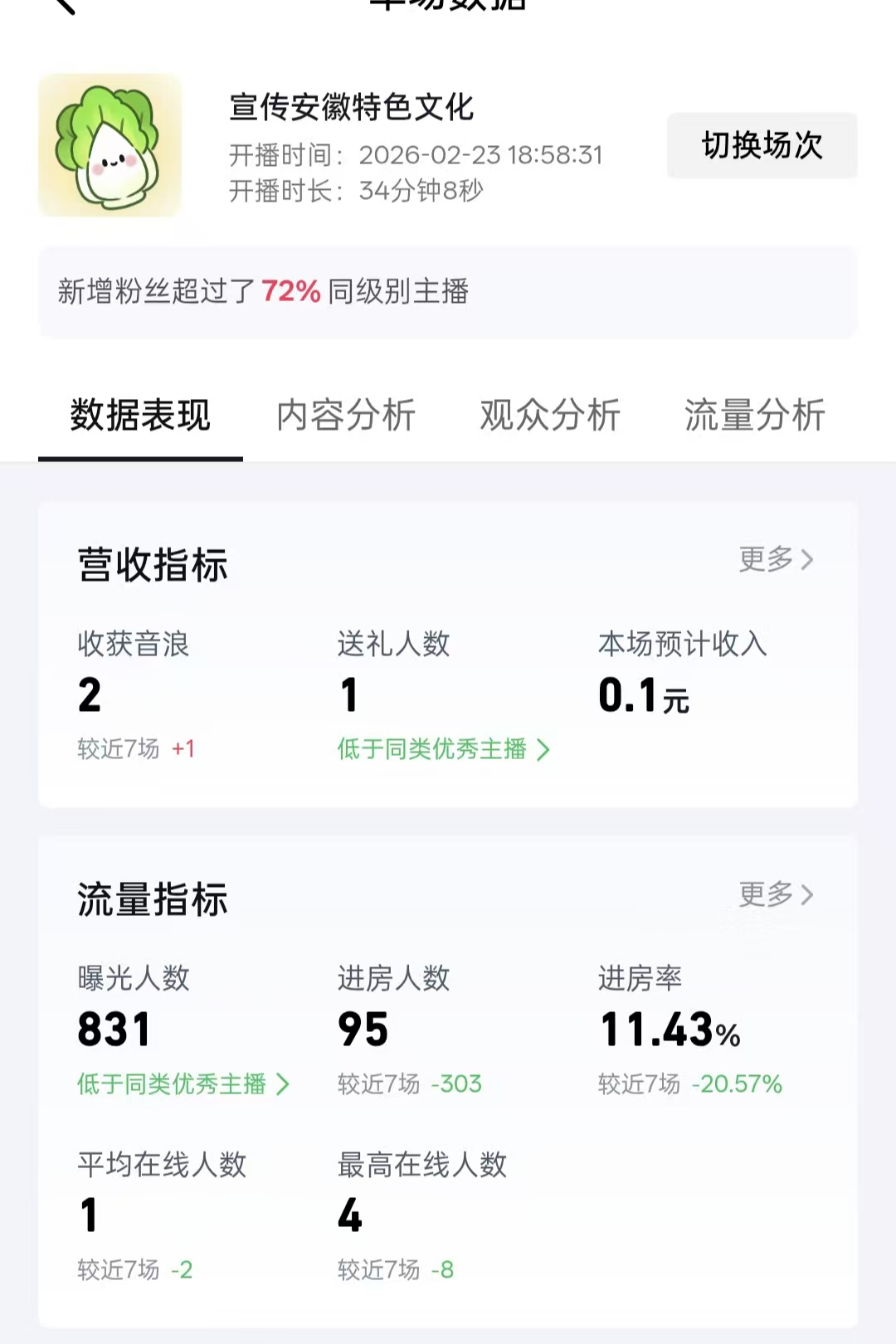Tap 低于同类优秀主播 under 送礼人数
The width and height of the screenshot is (896, 1344).
pyautogui.click(x=443, y=749)
